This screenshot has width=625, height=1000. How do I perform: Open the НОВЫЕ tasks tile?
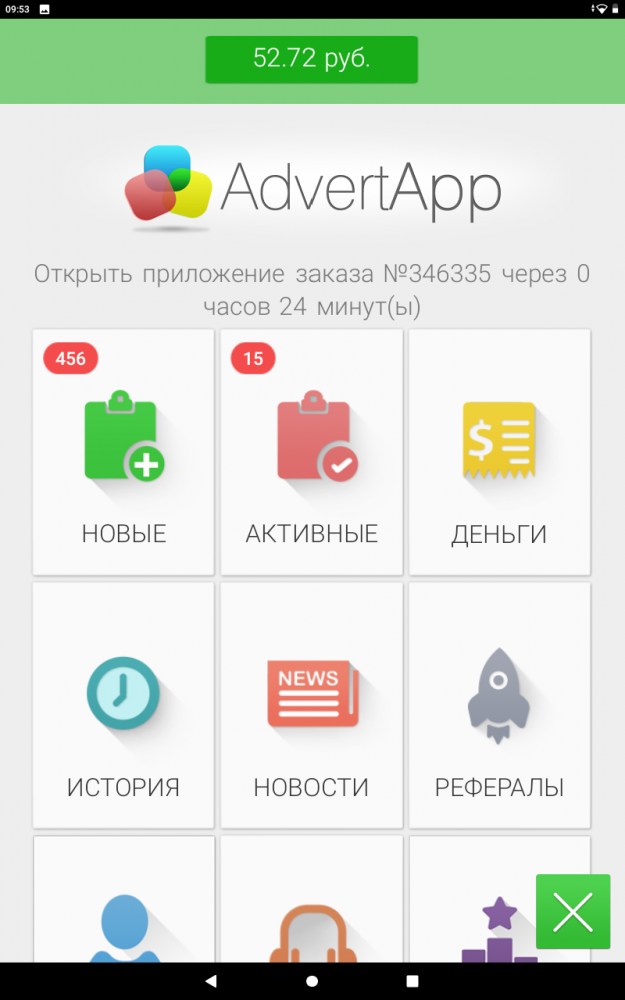tap(124, 452)
